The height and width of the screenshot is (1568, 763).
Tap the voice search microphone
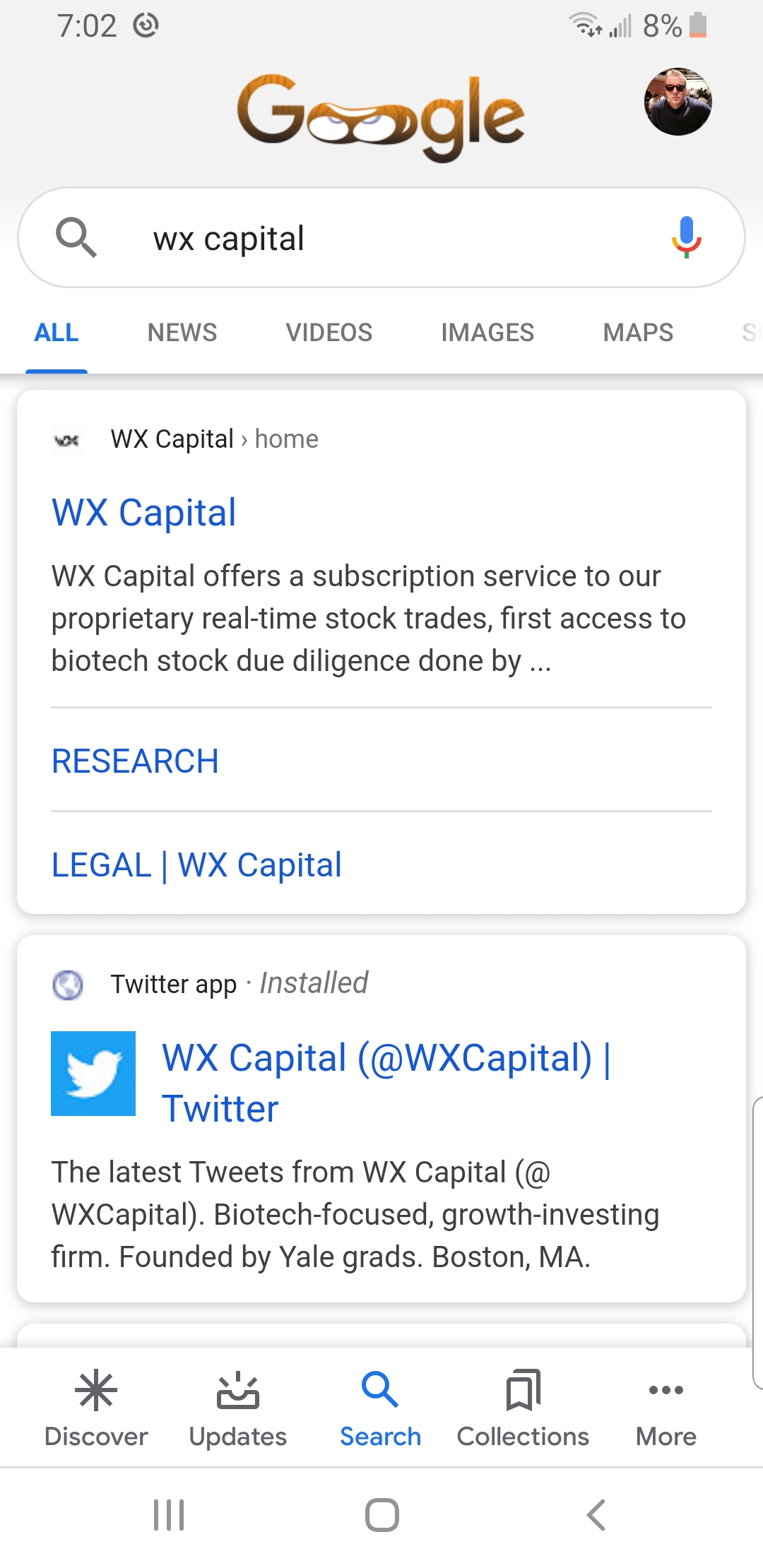[x=685, y=237]
